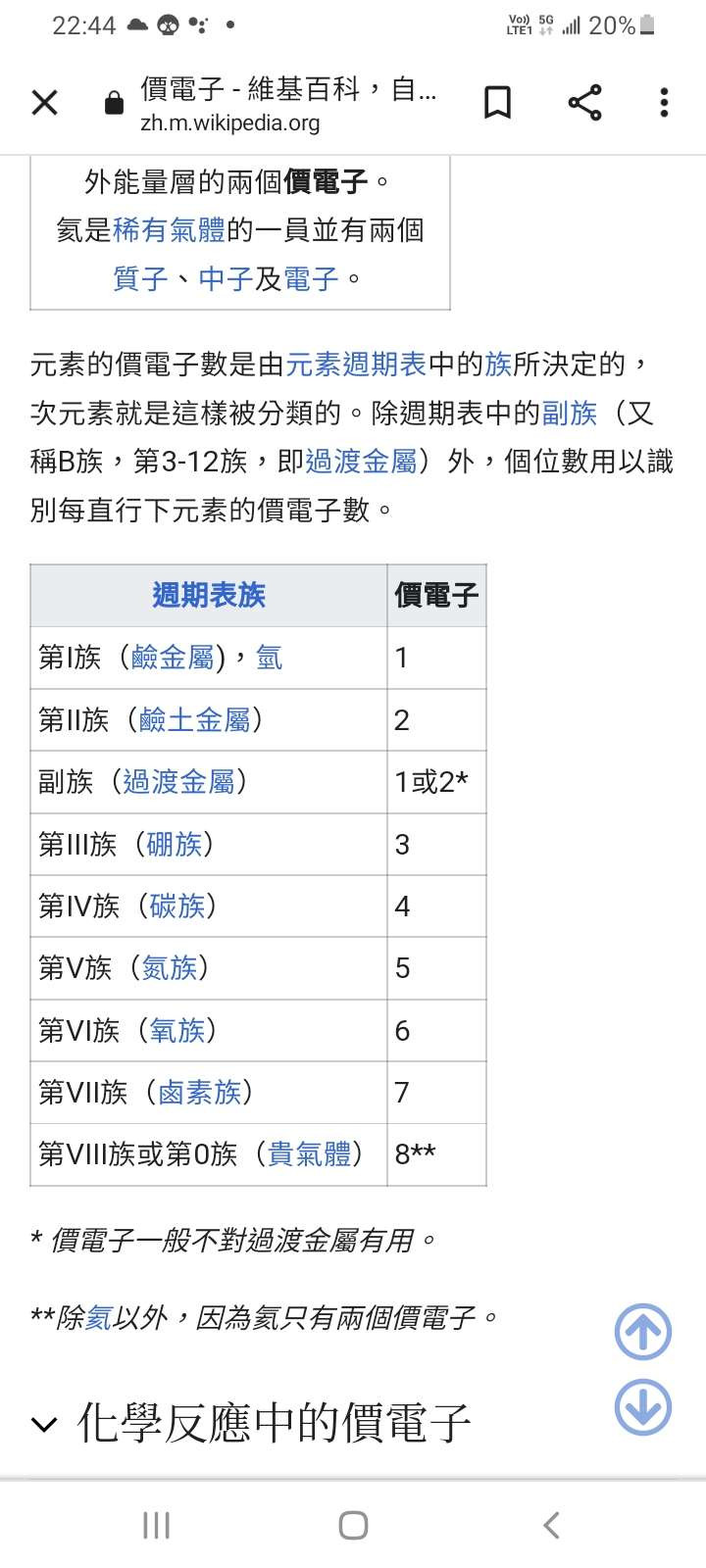Open the 副族 link in the paragraph
Image resolution: width=706 pixels, height=1568 pixels.
pyautogui.click(x=570, y=413)
